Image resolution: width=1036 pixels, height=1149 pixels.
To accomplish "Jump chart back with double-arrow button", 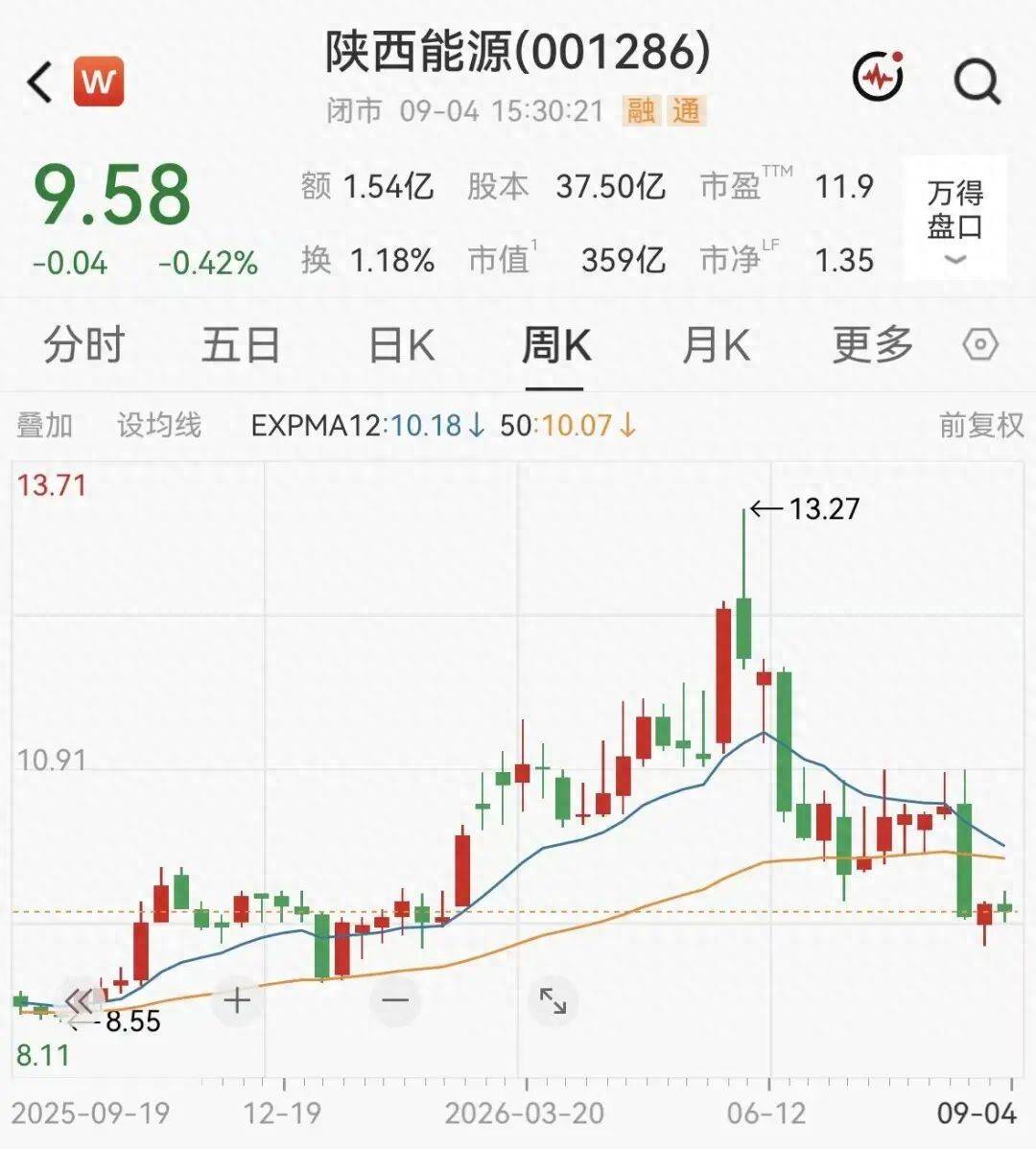I will [80, 1000].
